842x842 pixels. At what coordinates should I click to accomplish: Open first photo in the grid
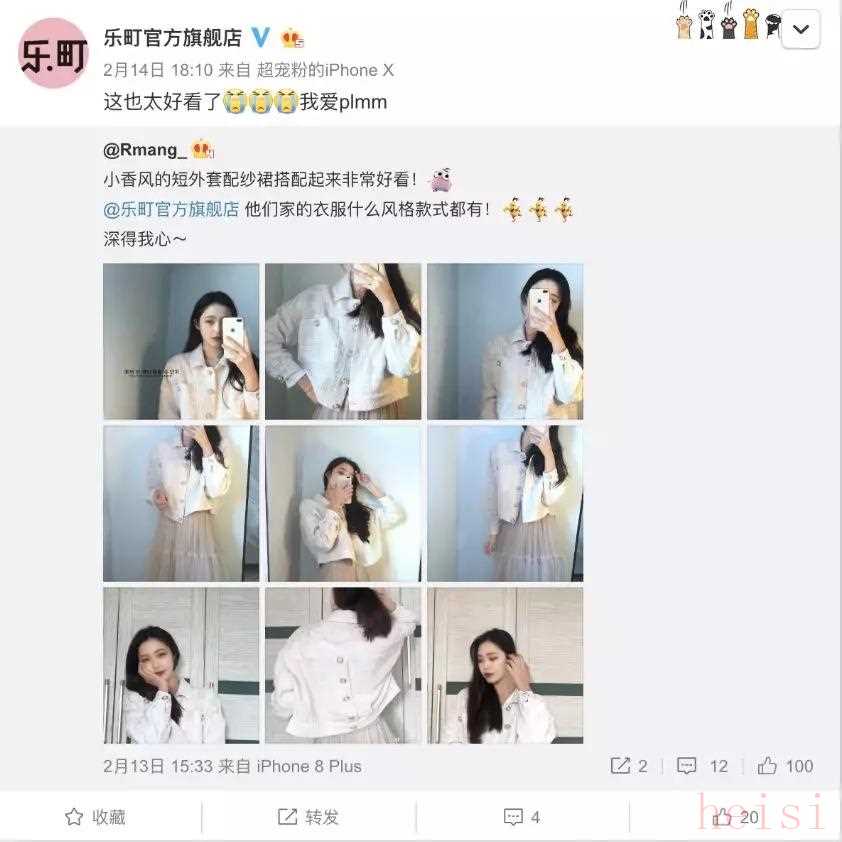pyautogui.click(x=181, y=341)
